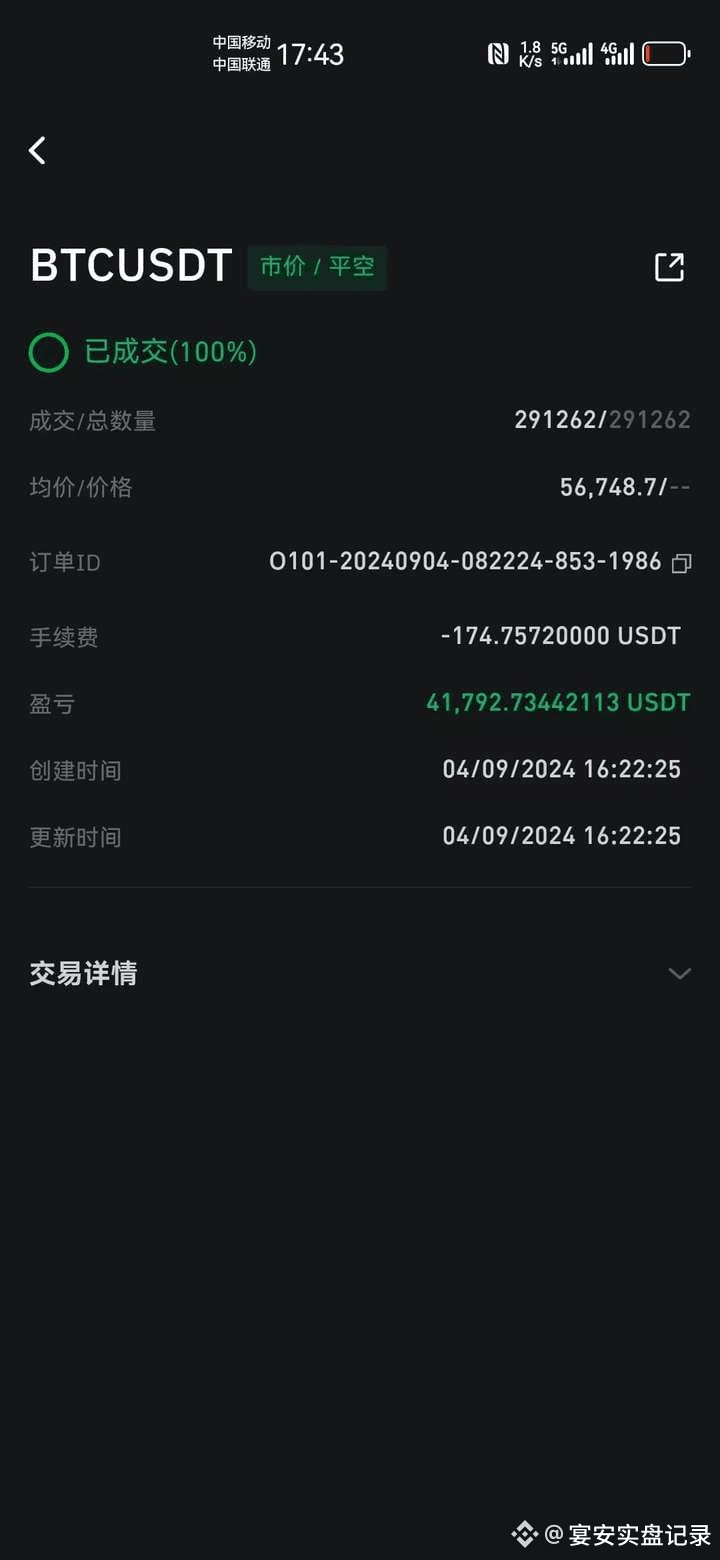This screenshot has width=720, height=1560.
Task: Expand the 交易详情 section
Action: pyautogui.click(x=679, y=973)
